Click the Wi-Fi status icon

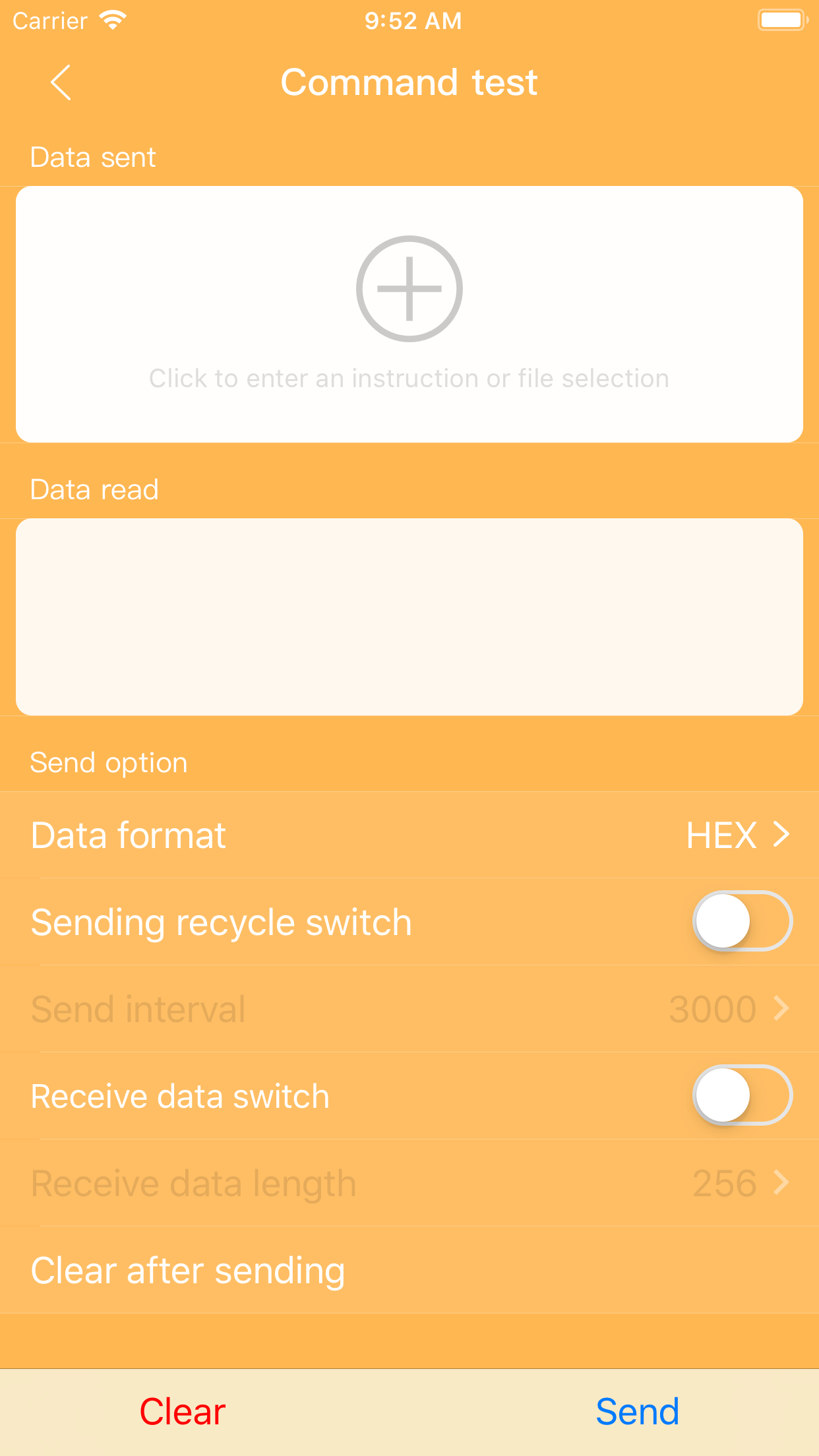coord(112,19)
